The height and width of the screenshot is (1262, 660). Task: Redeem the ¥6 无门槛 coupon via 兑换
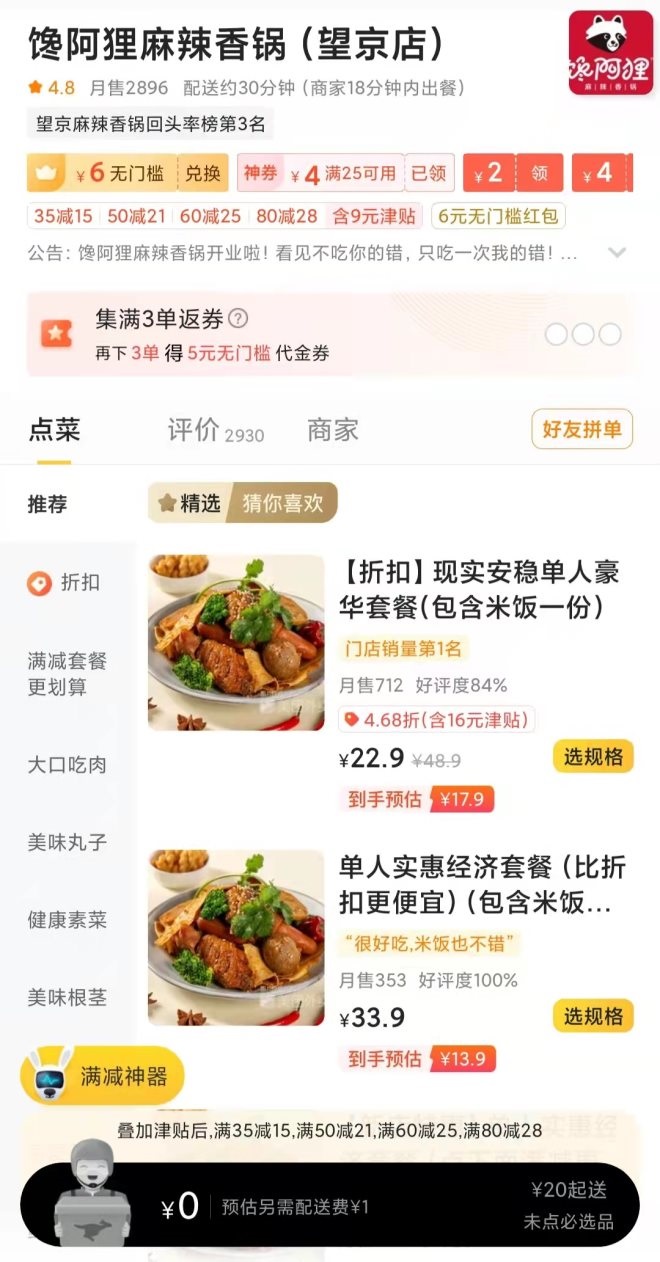pyautogui.click(x=203, y=173)
